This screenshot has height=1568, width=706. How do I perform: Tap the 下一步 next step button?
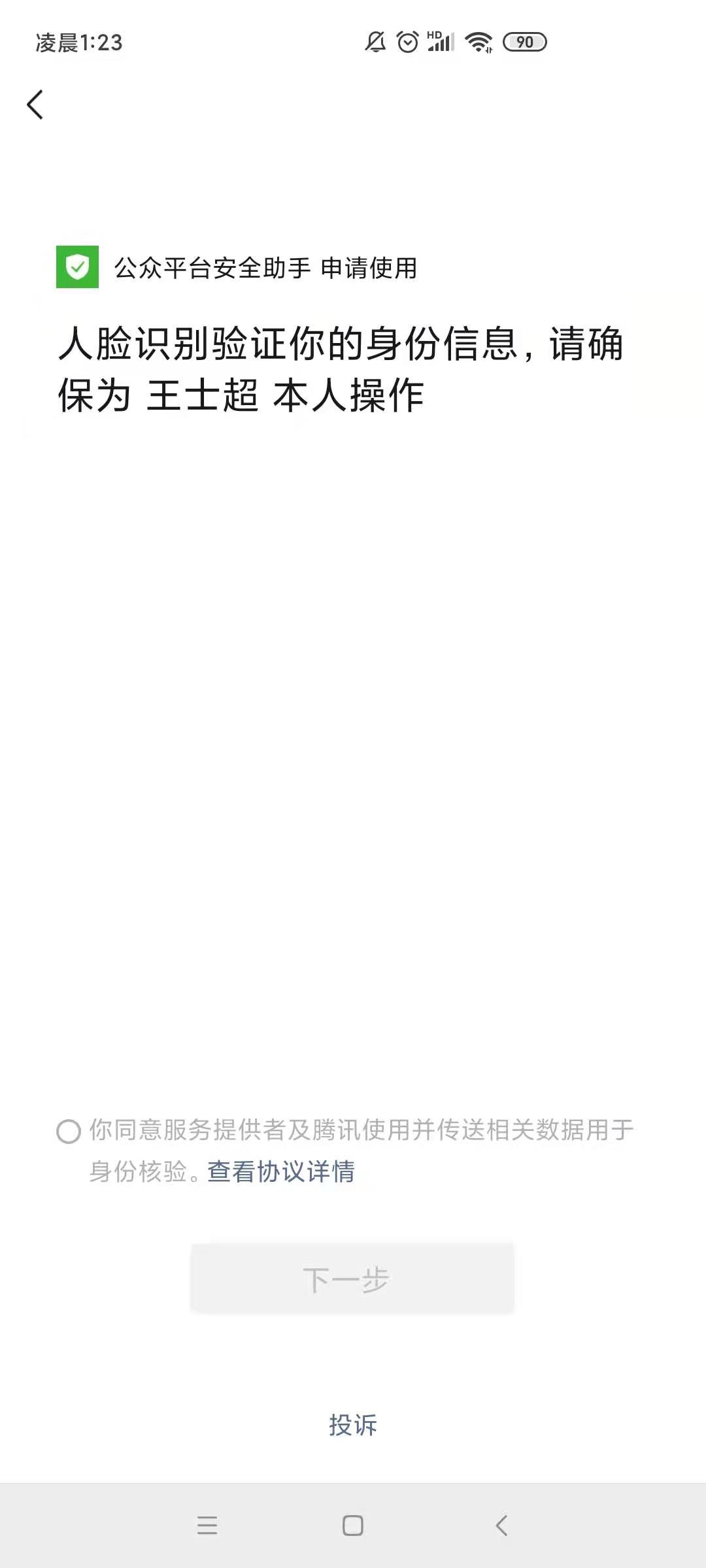[352, 1279]
